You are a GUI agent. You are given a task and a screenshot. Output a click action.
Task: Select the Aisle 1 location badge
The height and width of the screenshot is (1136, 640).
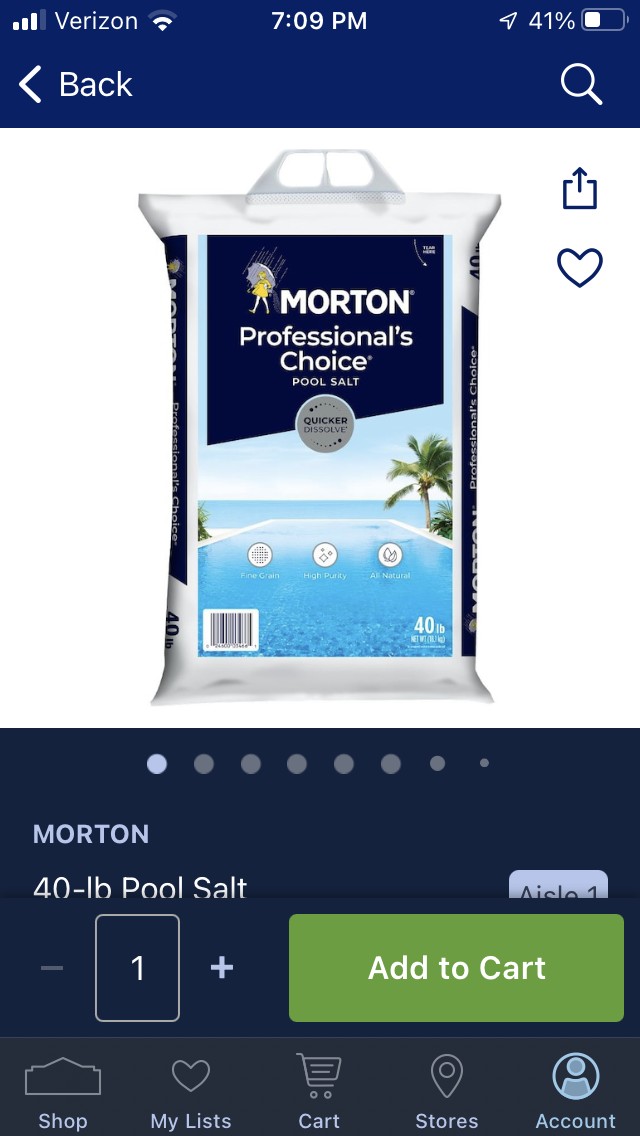coord(558,886)
